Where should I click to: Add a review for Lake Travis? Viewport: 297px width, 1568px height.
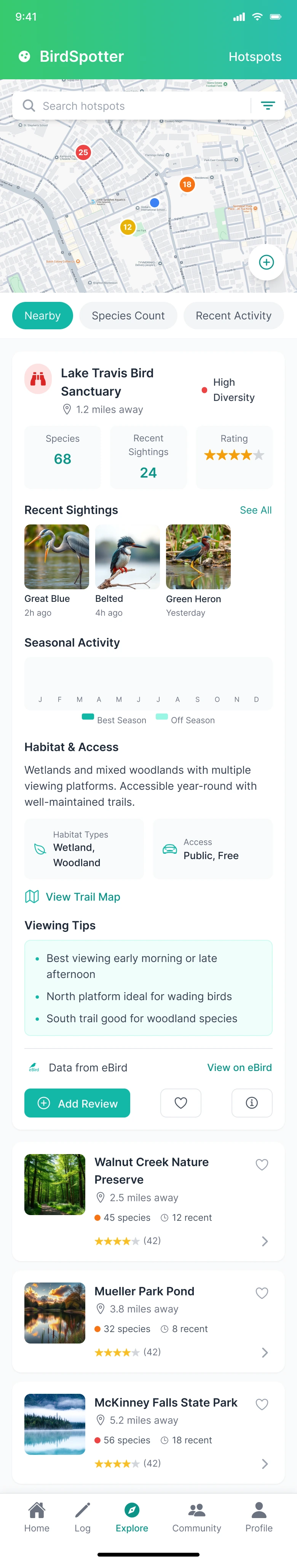point(77,1103)
